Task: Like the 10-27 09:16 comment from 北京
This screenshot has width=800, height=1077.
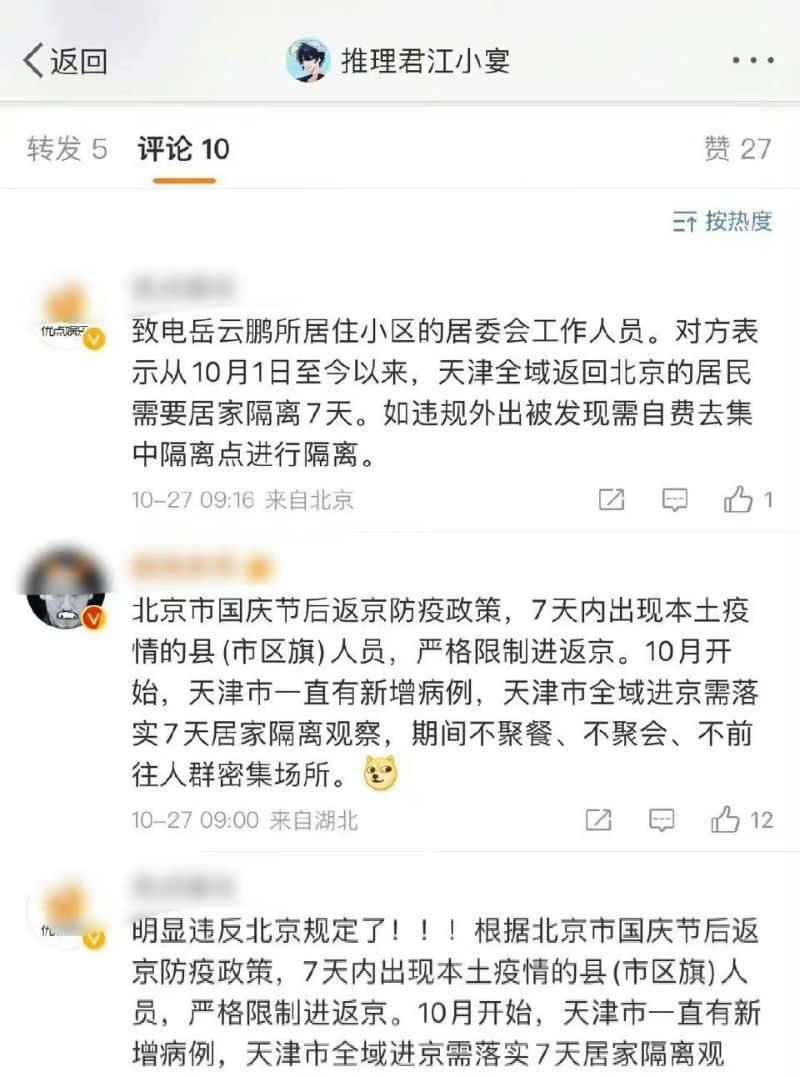Action: pyautogui.click(x=739, y=499)
